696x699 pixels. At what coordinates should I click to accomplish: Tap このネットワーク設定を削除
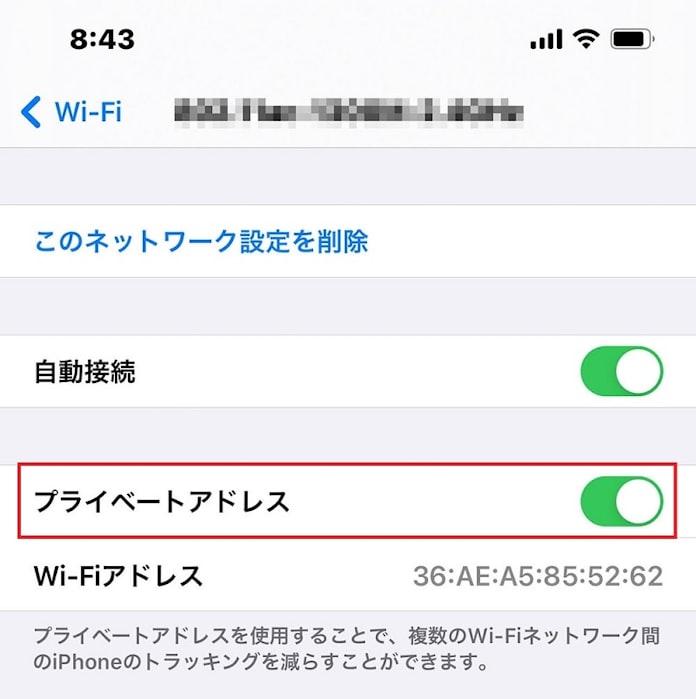[201, 241]
